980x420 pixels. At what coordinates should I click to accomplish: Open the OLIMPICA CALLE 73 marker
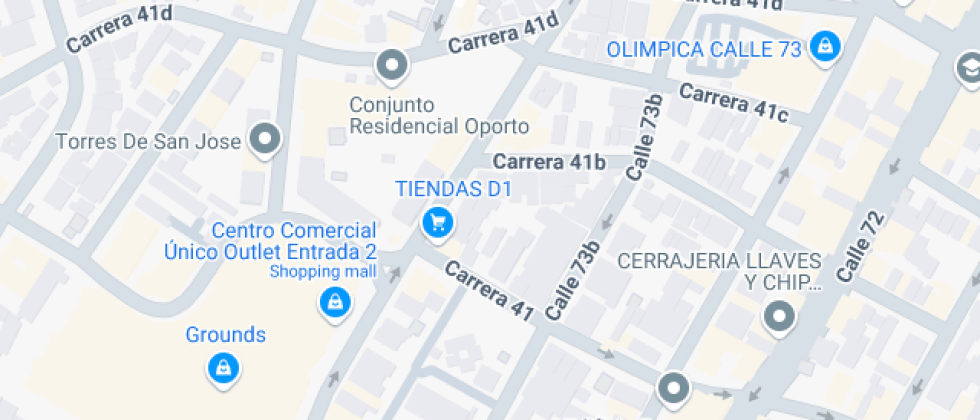point(825,46)
